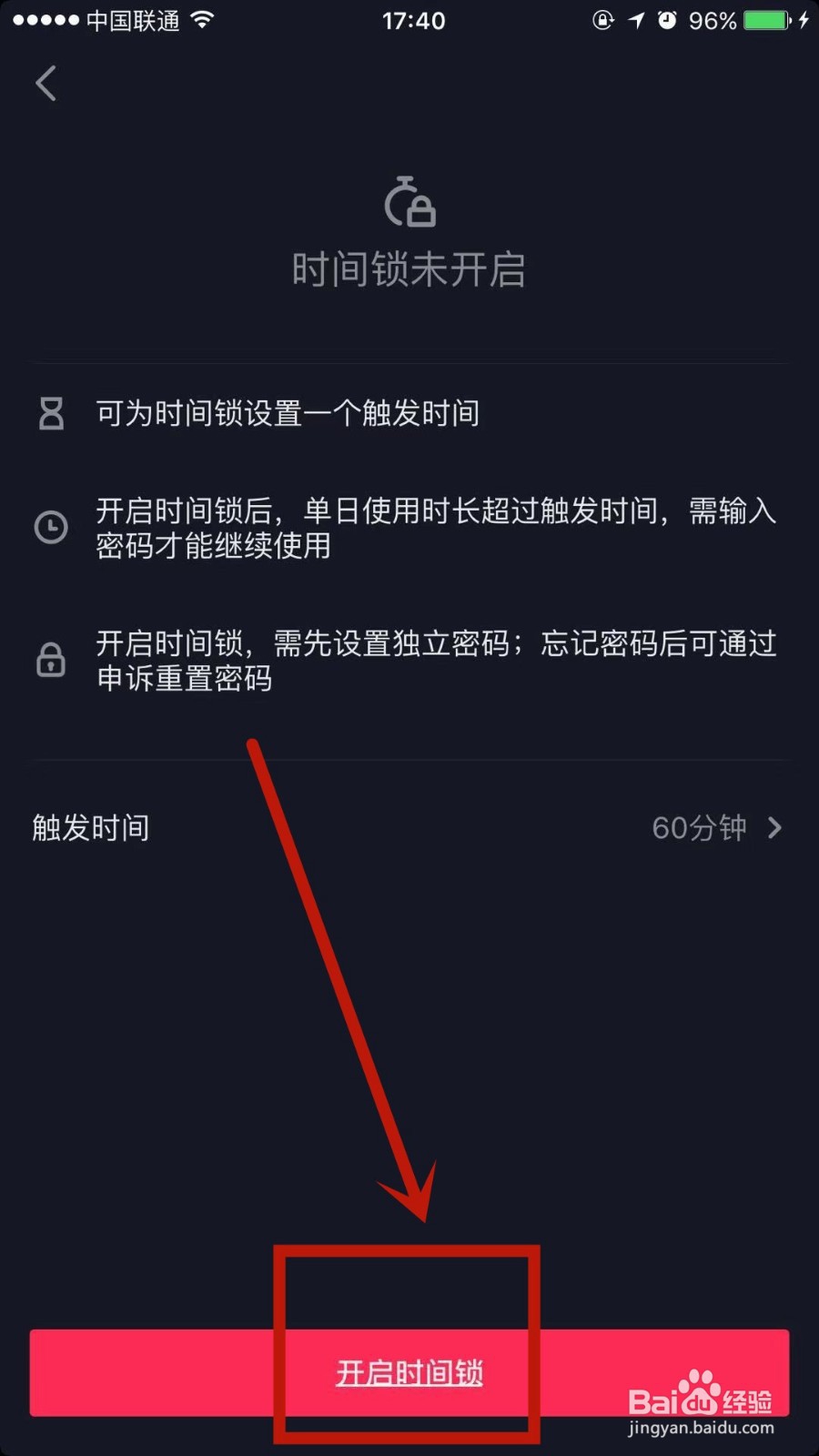Tap the back arrow to return
819x1456 pixels.
pos(45,82)
